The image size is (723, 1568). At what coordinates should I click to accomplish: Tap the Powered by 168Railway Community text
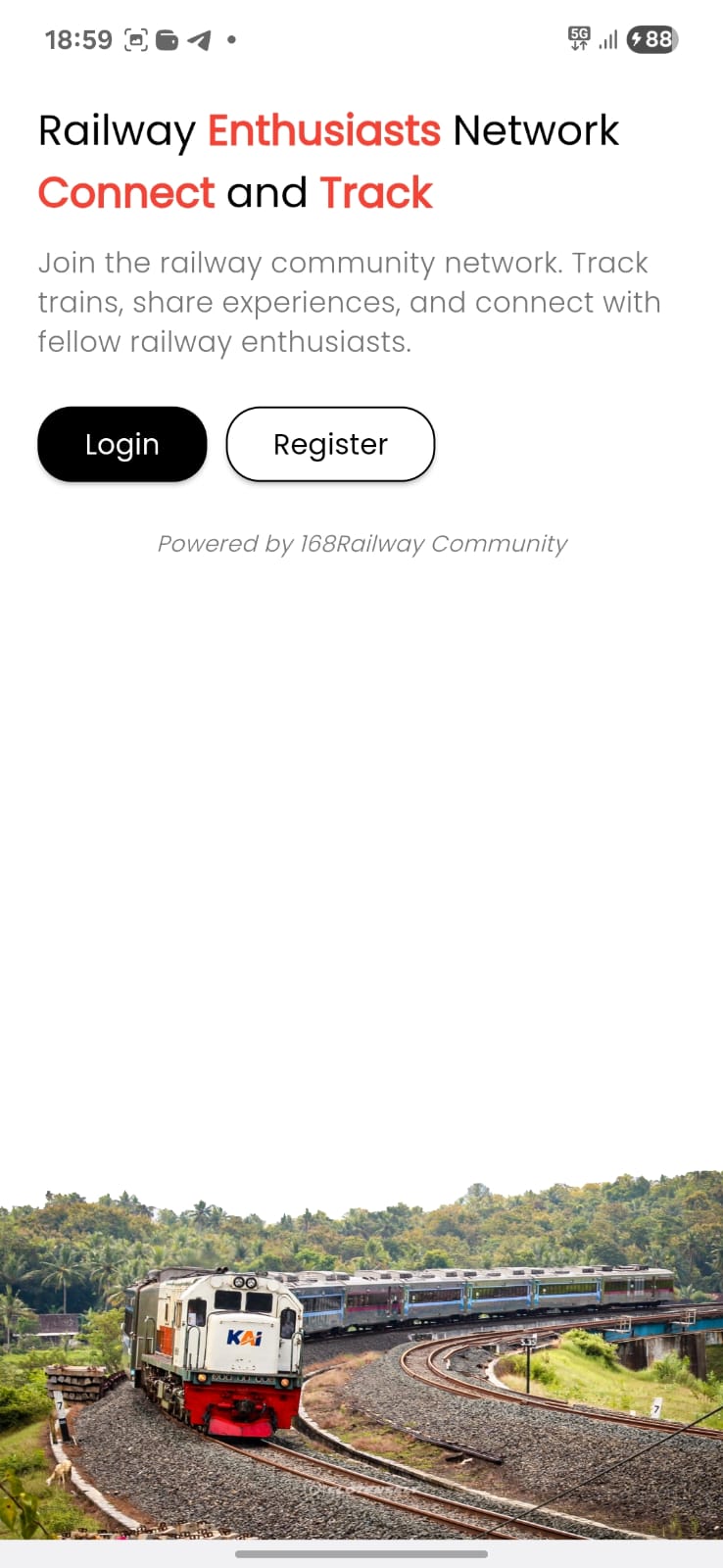pos(361,543)
